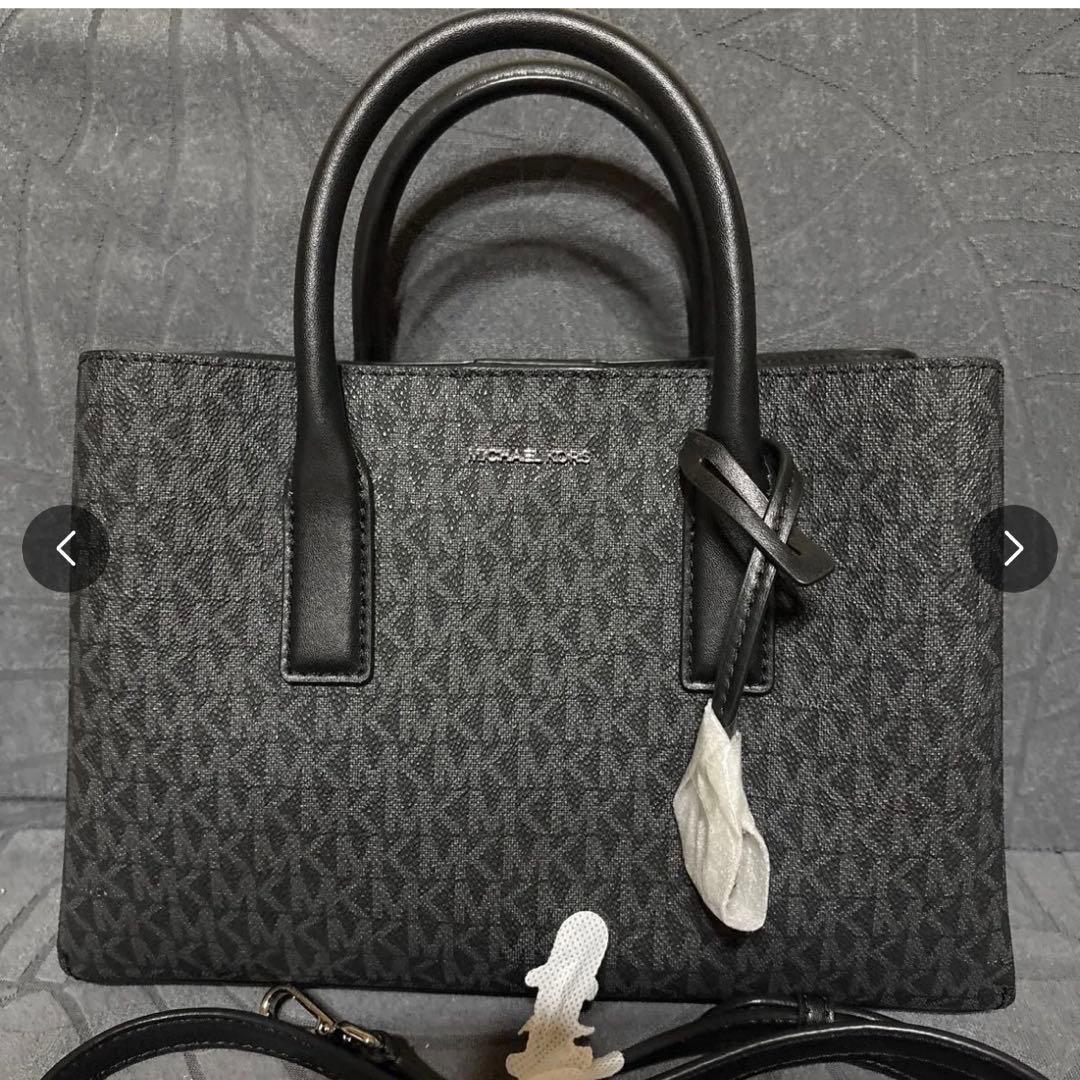Go to the previous product photo
This screenshot has height=1080, width=1080.
66,548
